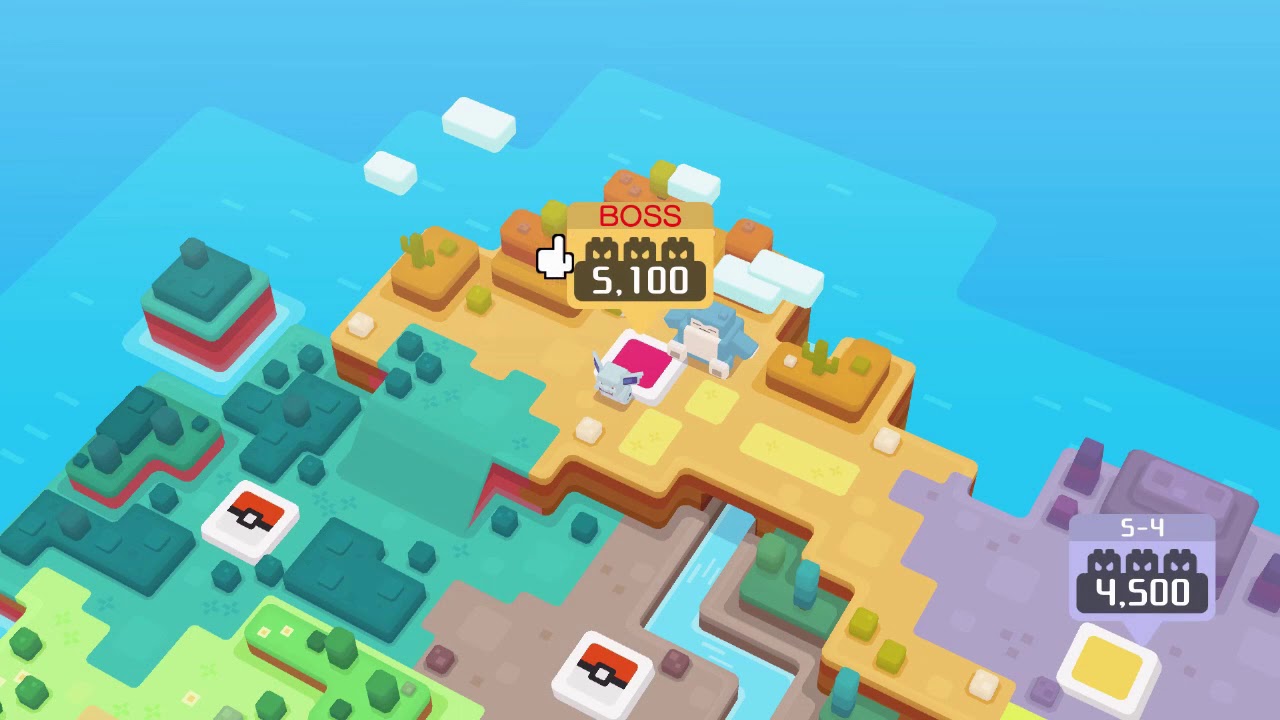Select the Poké Ball tile in teal forest
Image resolution: width=1280 pixels, height=720 pixels.
tap(250, 518)
